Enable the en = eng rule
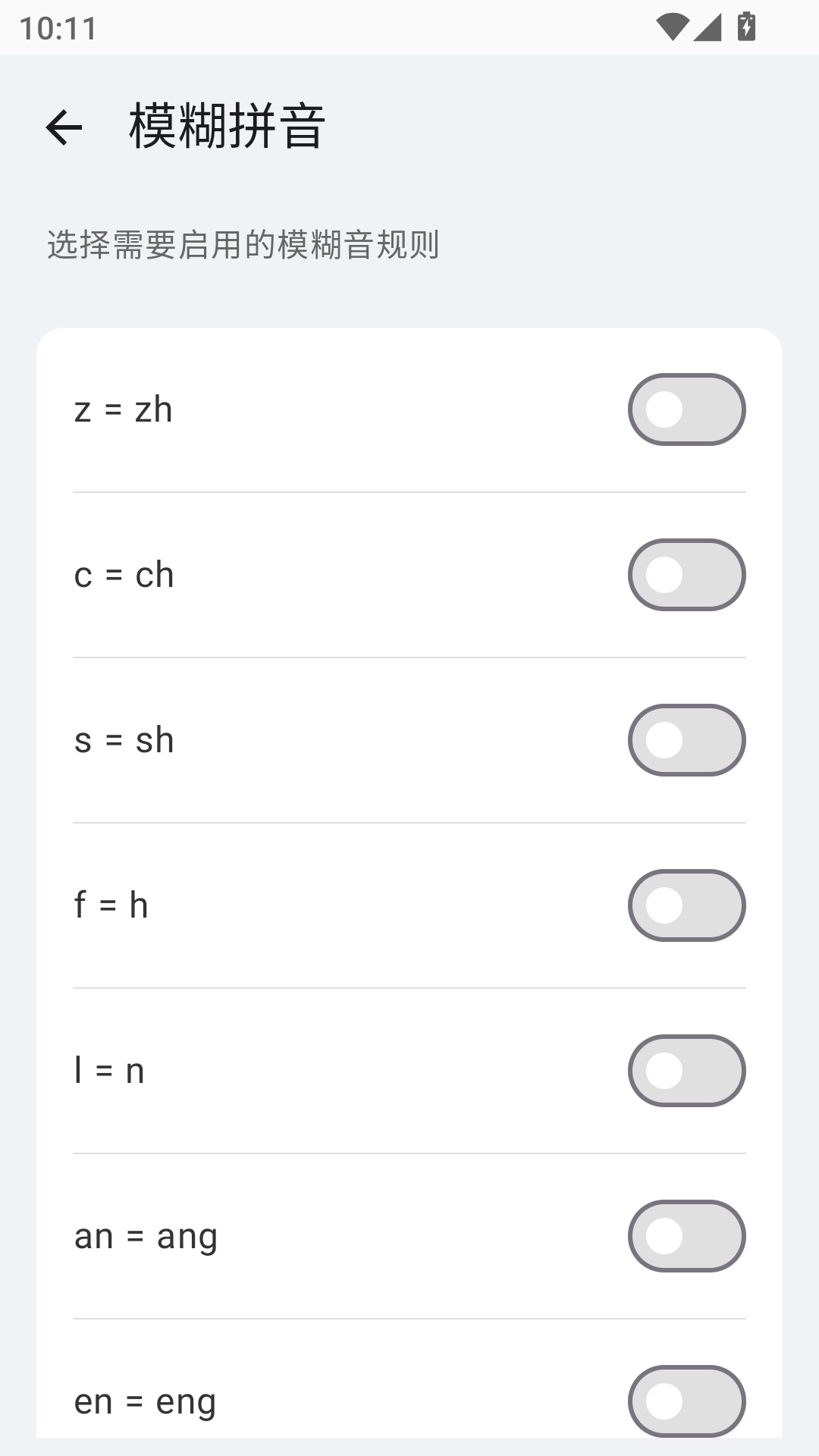 (686, 1401)
